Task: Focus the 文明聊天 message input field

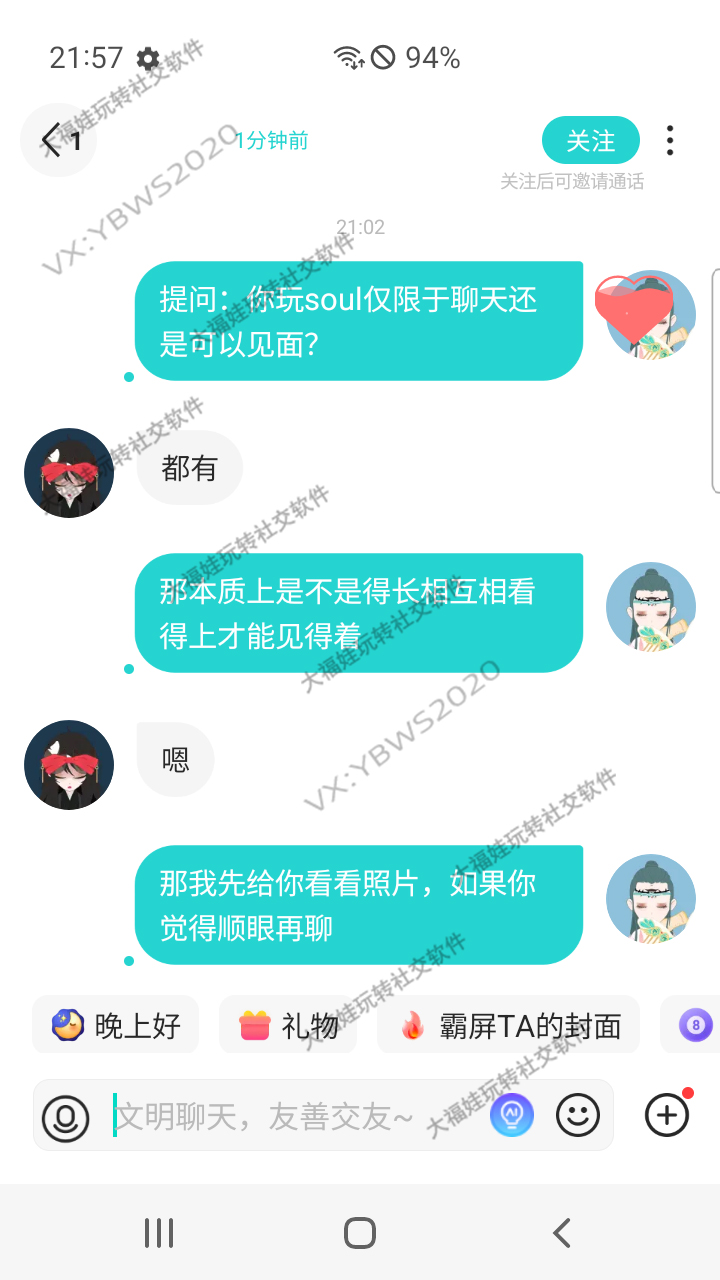Action: [290, 1116]
